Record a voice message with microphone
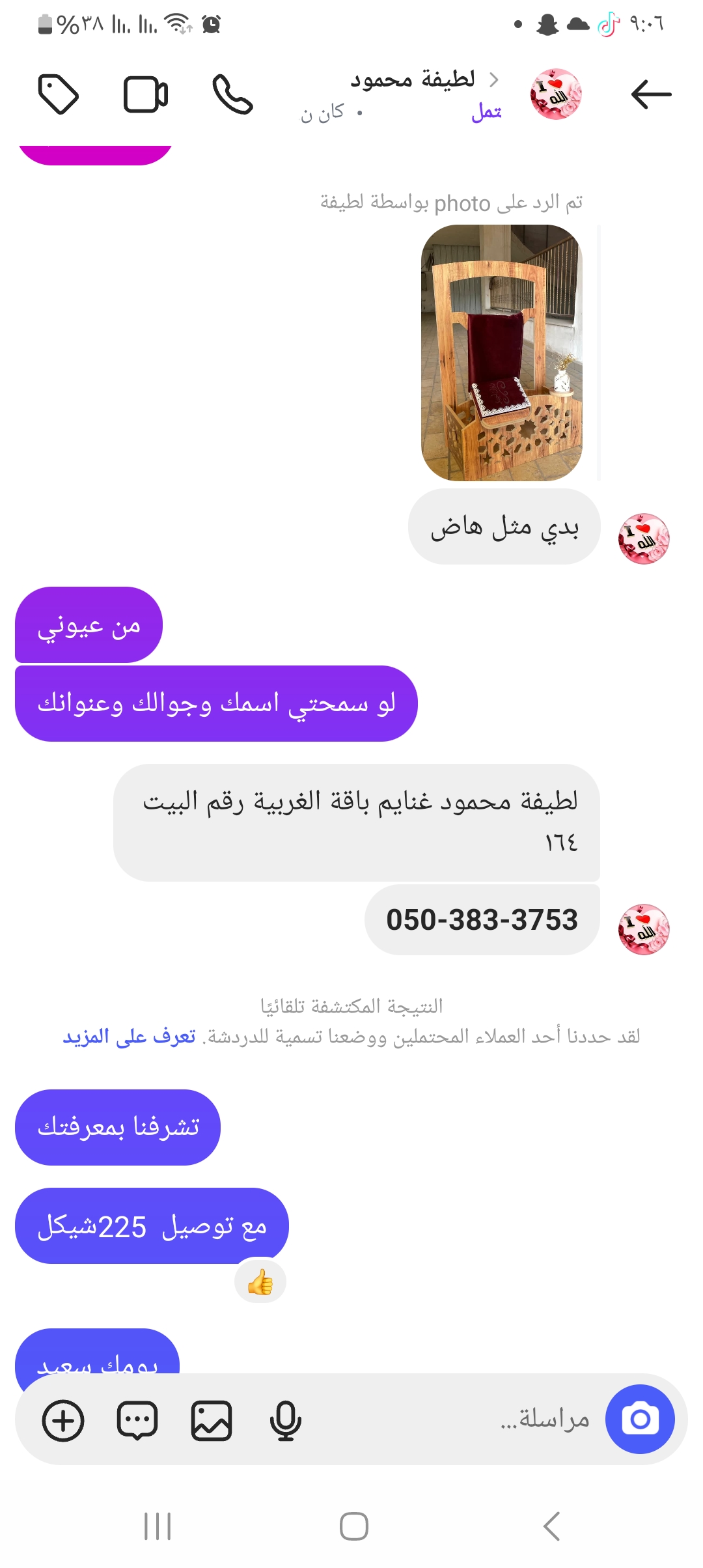This screenshot has width=703, height=1568. coord(285,1420)
